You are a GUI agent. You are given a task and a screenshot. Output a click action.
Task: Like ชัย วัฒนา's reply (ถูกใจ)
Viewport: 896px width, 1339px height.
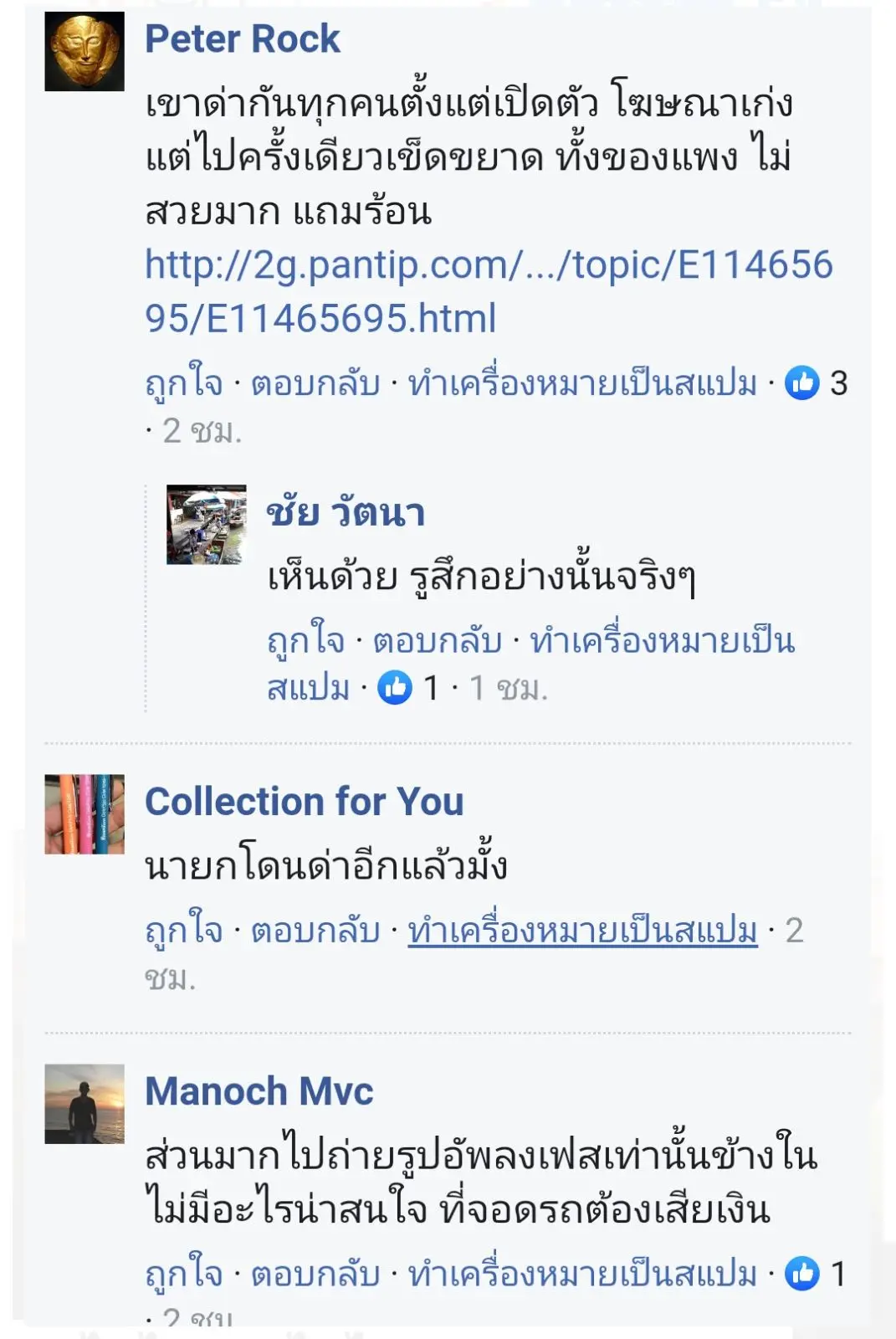(305, 641)
